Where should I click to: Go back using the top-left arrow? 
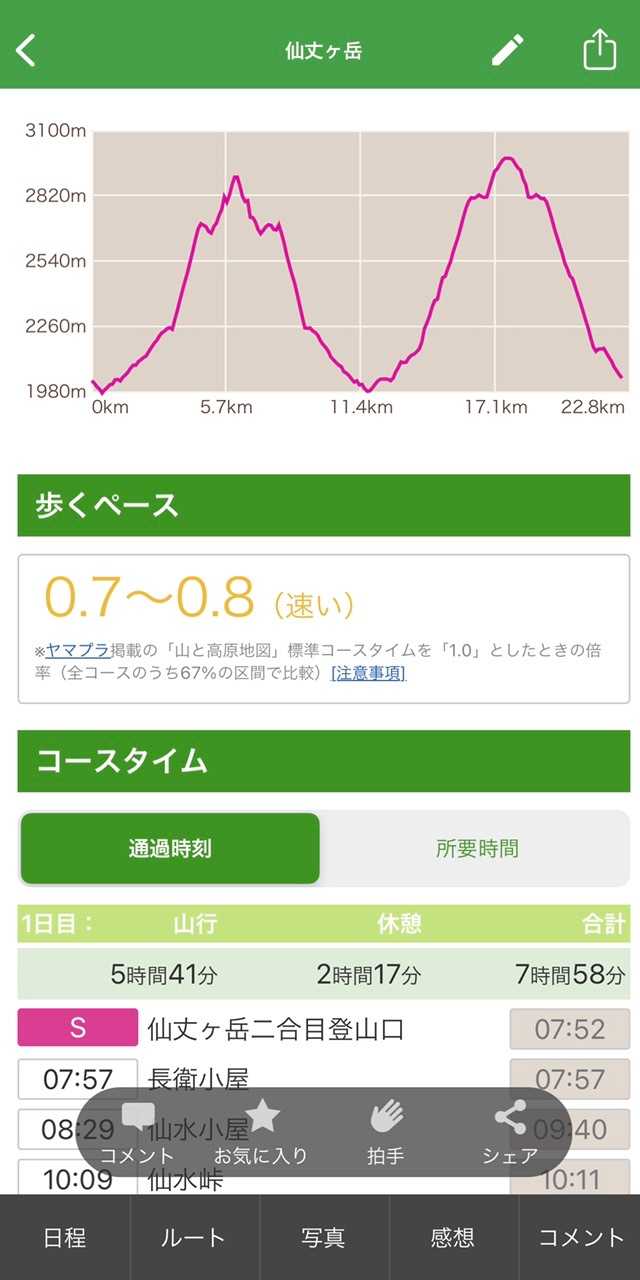27,50
